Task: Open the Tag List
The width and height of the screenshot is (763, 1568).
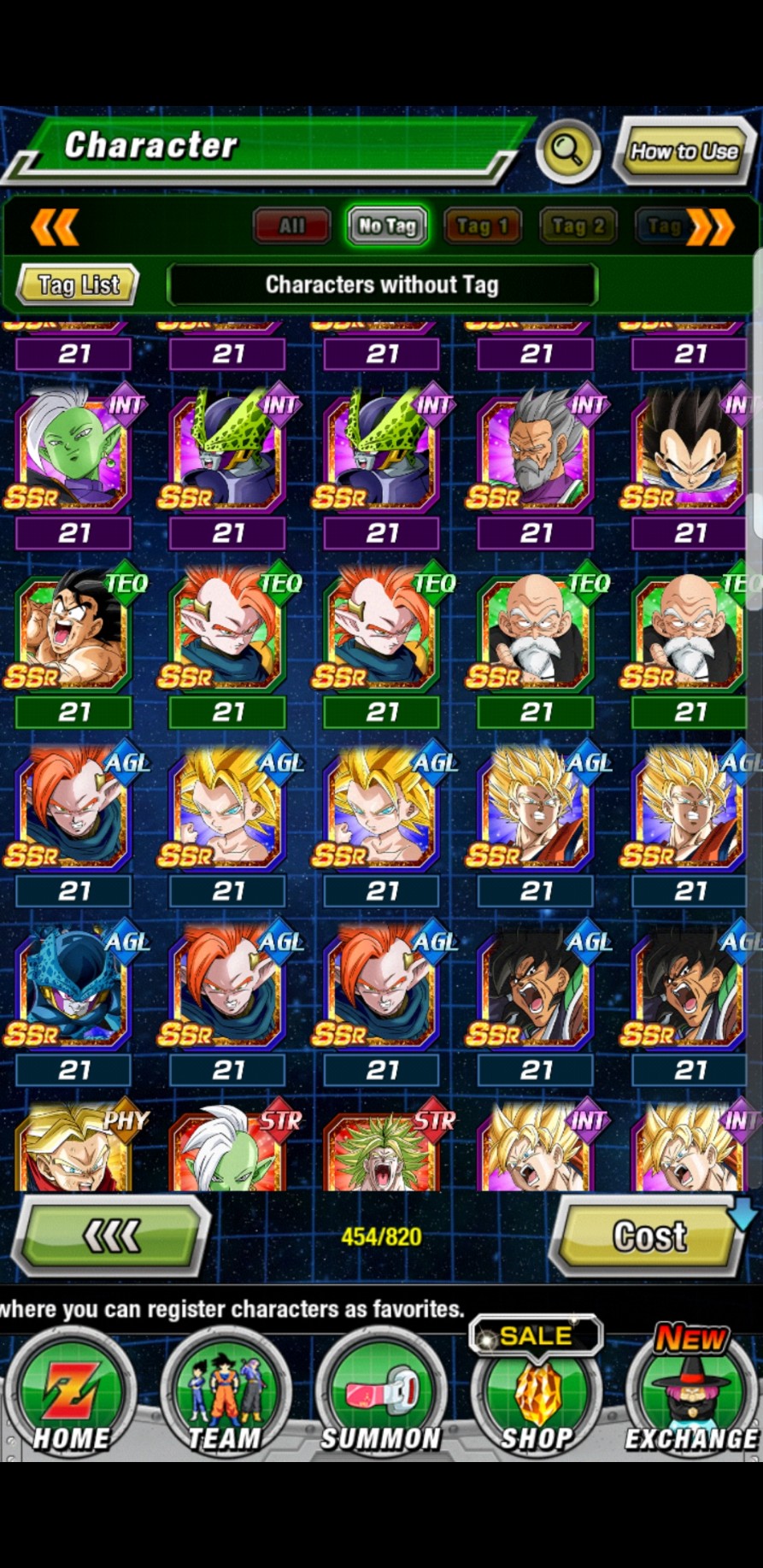Action: (x=78, y=285)
